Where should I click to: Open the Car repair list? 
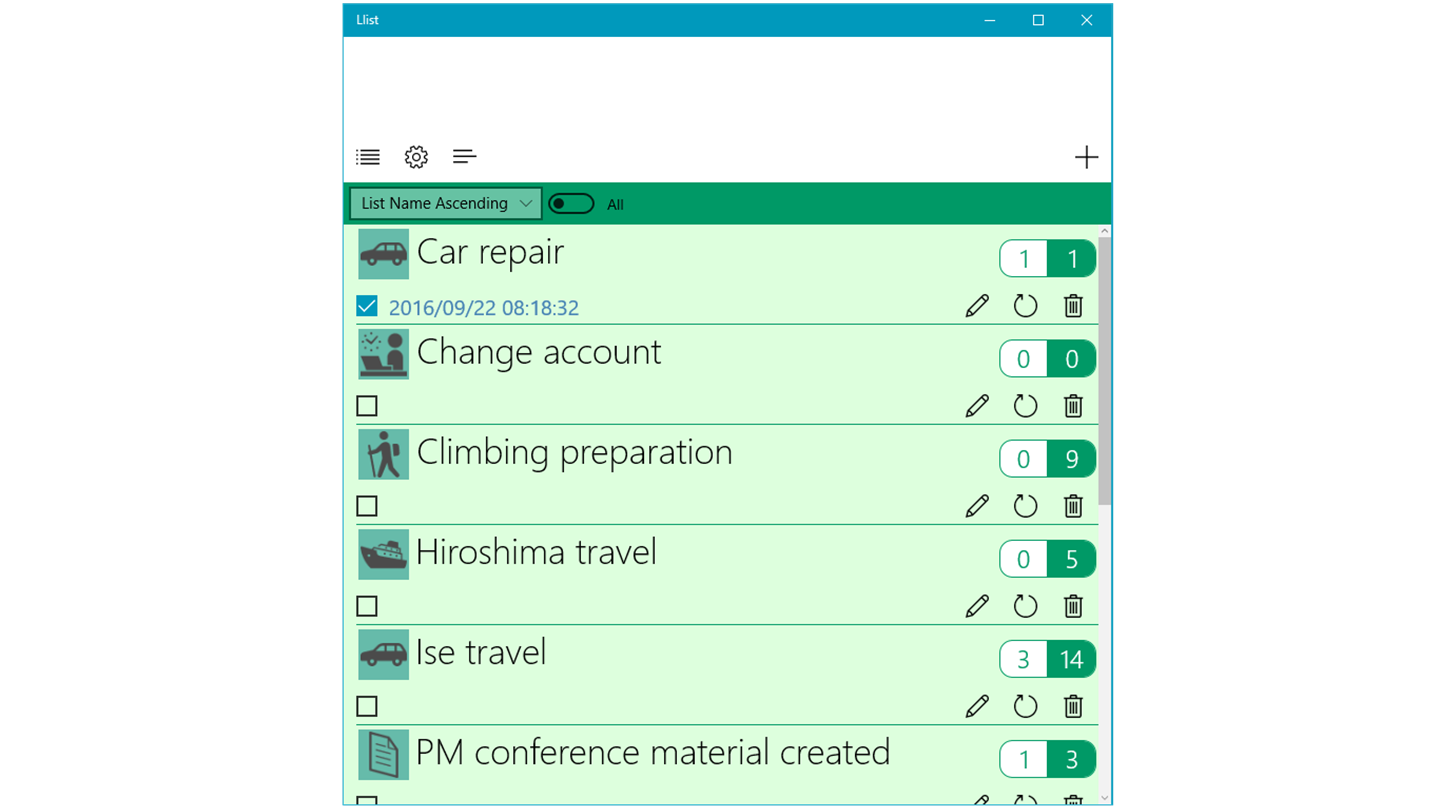490,253
